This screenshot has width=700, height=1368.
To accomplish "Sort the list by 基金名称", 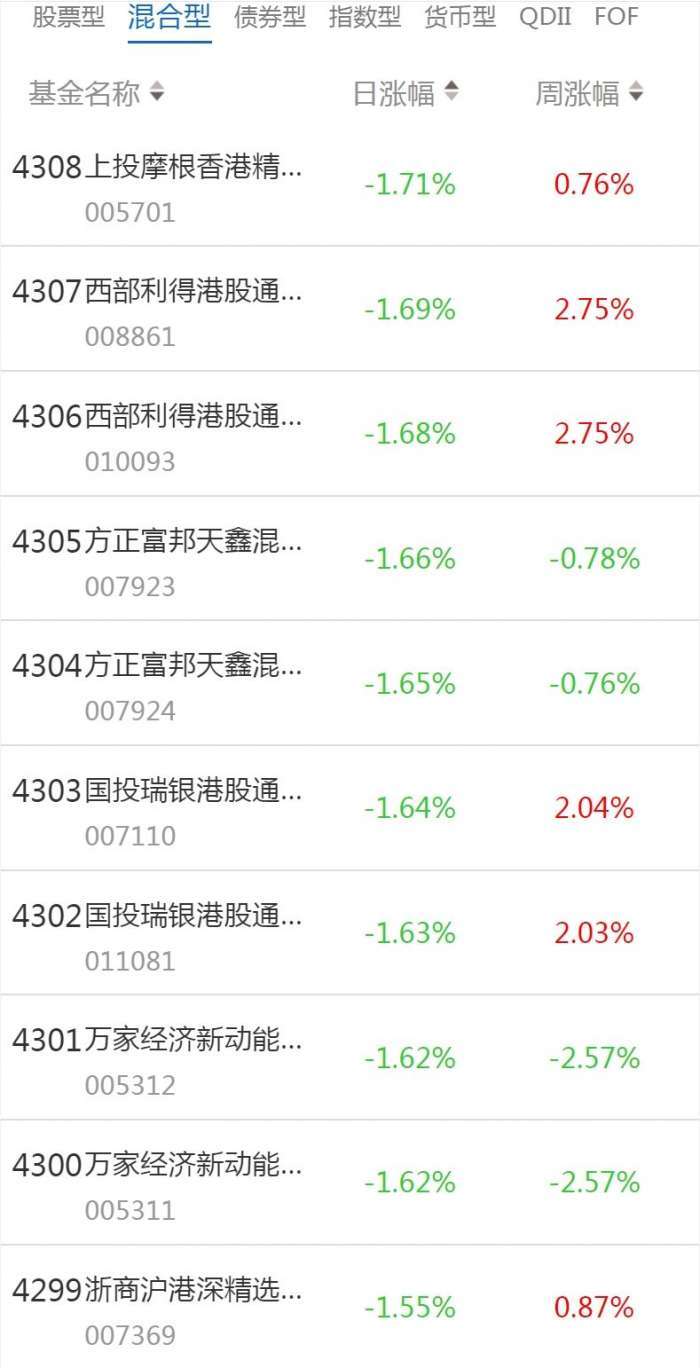I will 96,94.
